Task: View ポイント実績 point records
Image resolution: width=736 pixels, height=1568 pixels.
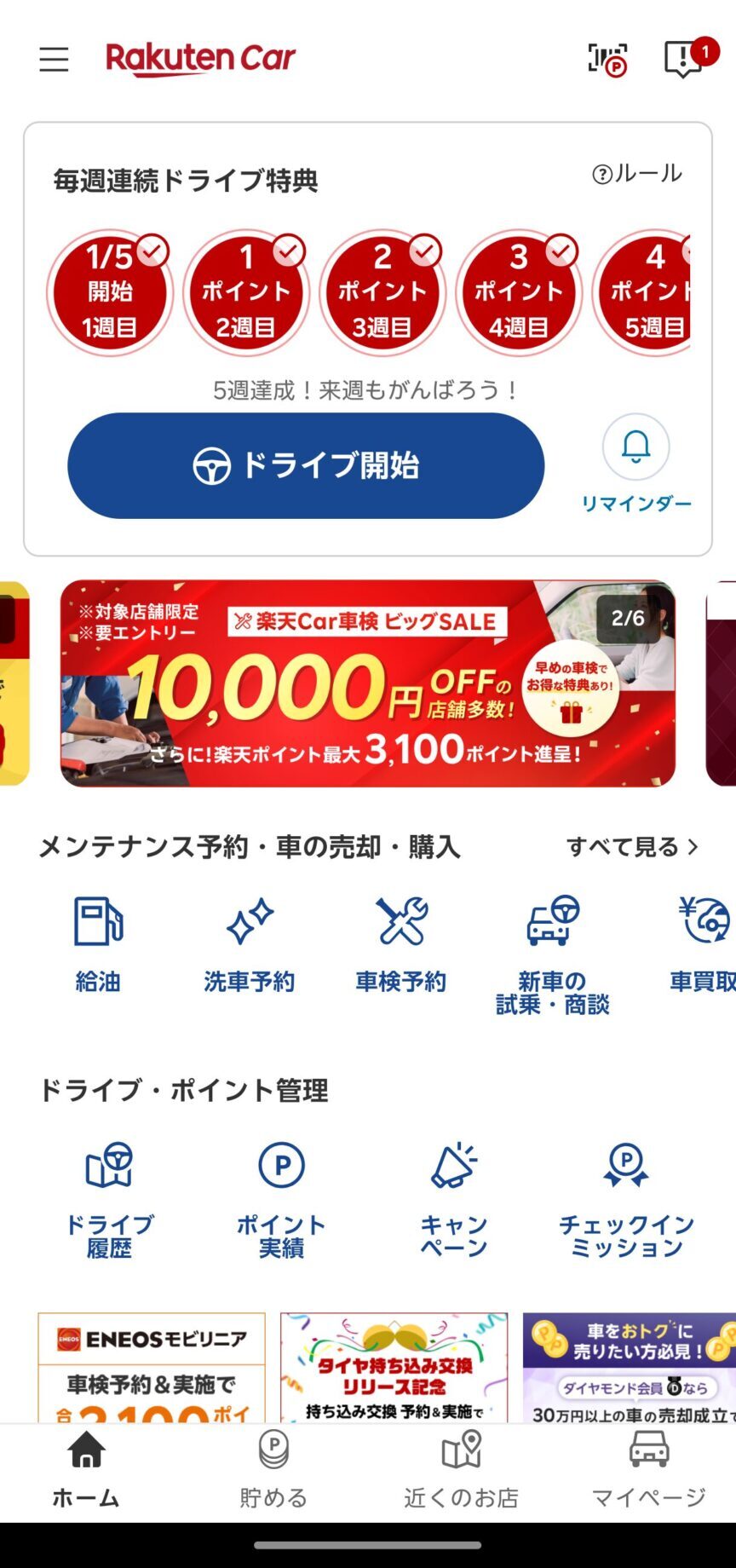Action: pyautogui.click(x=282, y=1189)
